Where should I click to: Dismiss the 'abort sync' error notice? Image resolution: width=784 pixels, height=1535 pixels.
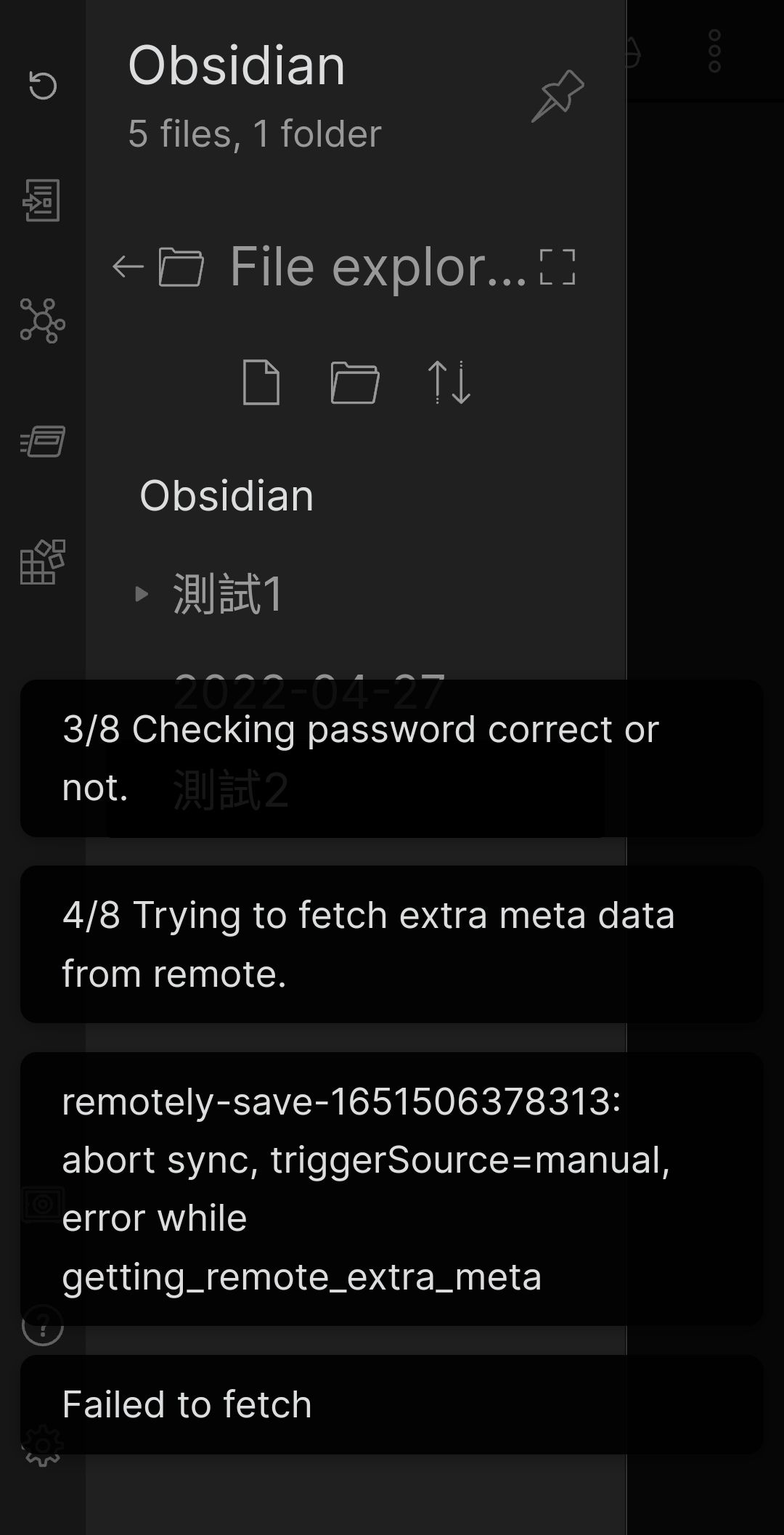pos(392,1189)
